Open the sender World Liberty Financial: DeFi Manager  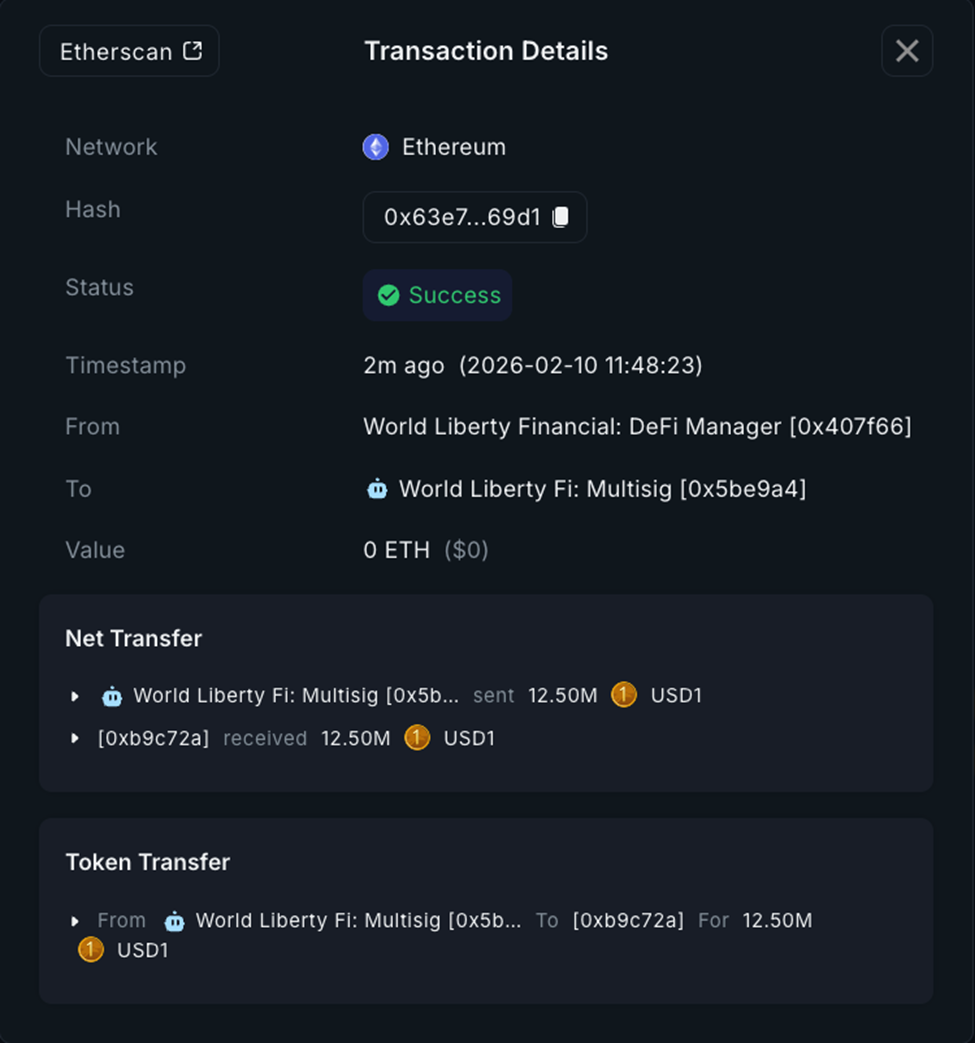click(x=637, y=427)
